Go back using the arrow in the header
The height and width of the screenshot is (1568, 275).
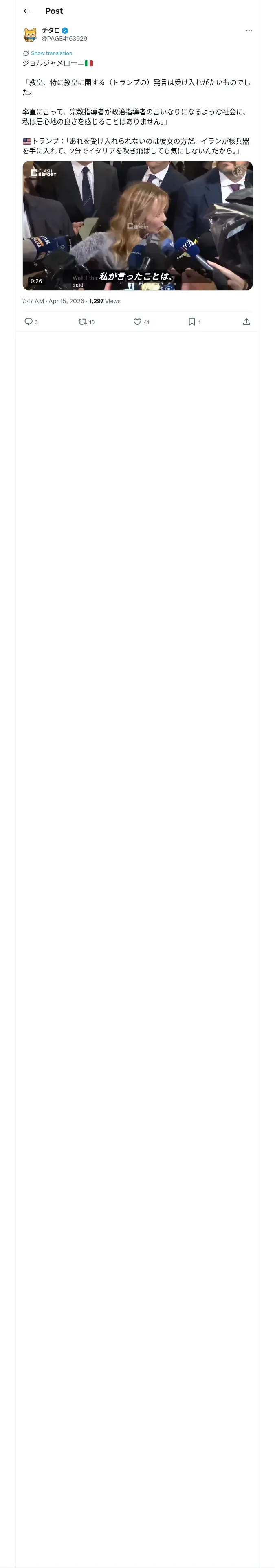(26, 11)
